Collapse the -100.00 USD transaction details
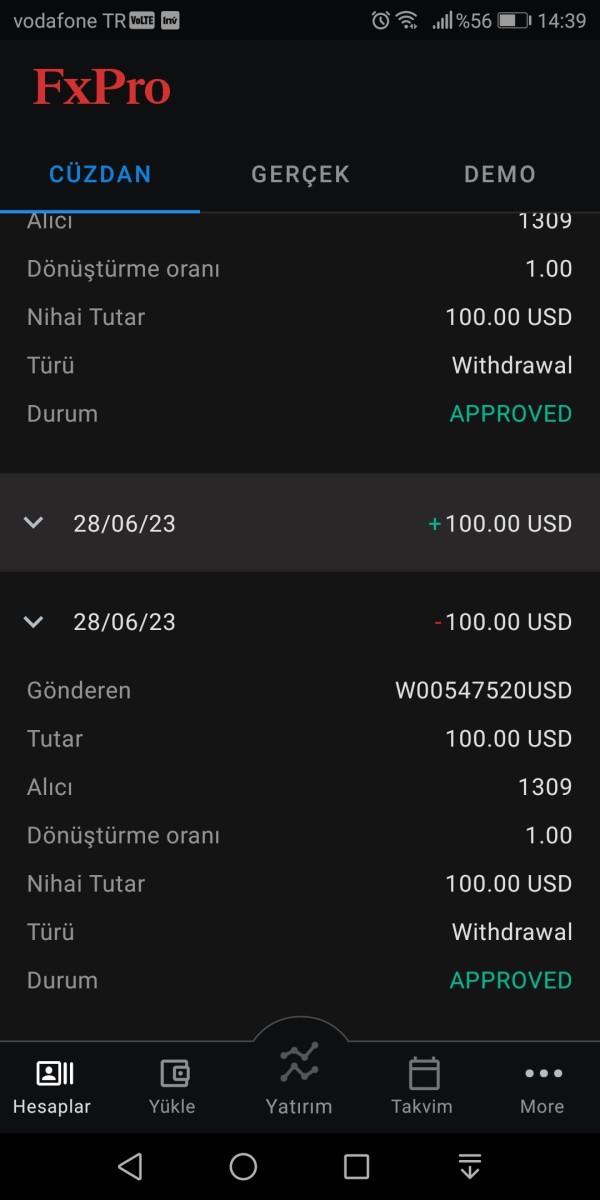This screenshot has width=600, height=1200. 34,622
